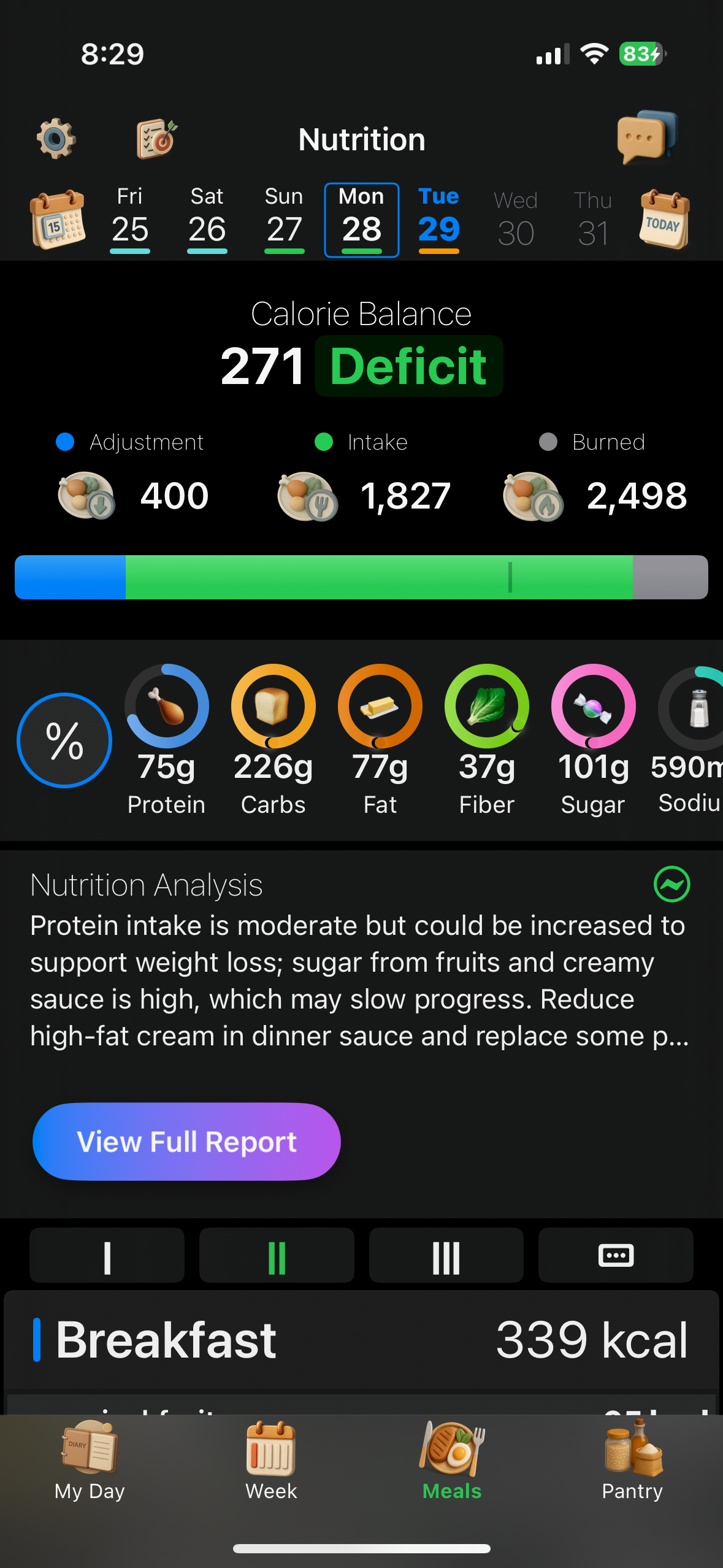Select Sat 26 in the date strip
This screenshot has width=723, height=1568.
tap(207, 220)
